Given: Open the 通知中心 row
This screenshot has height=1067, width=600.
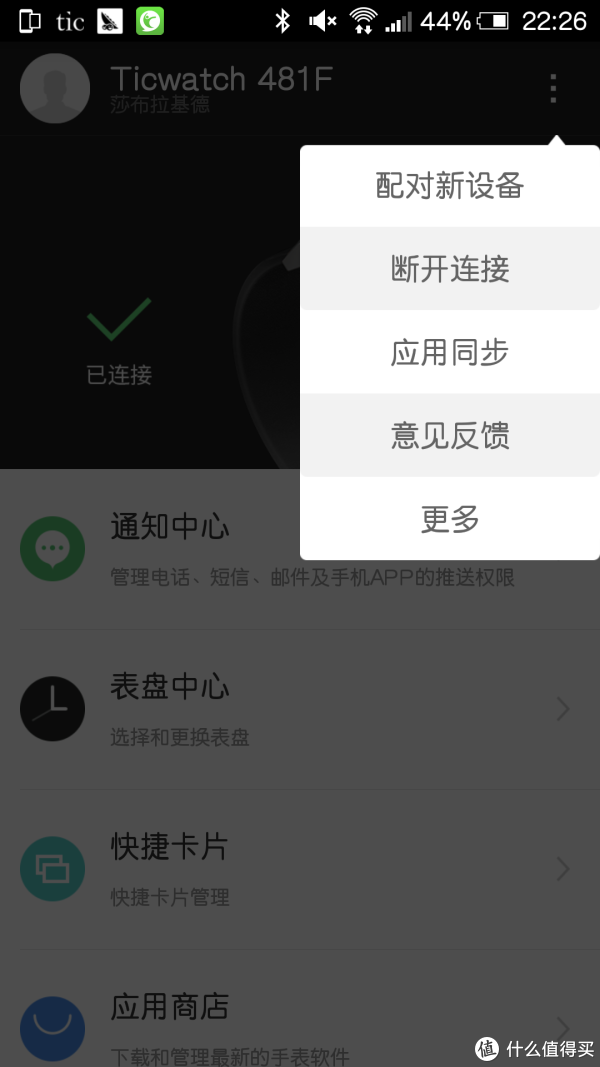Looking at the screenshot, I should click(x=300, y=550).
